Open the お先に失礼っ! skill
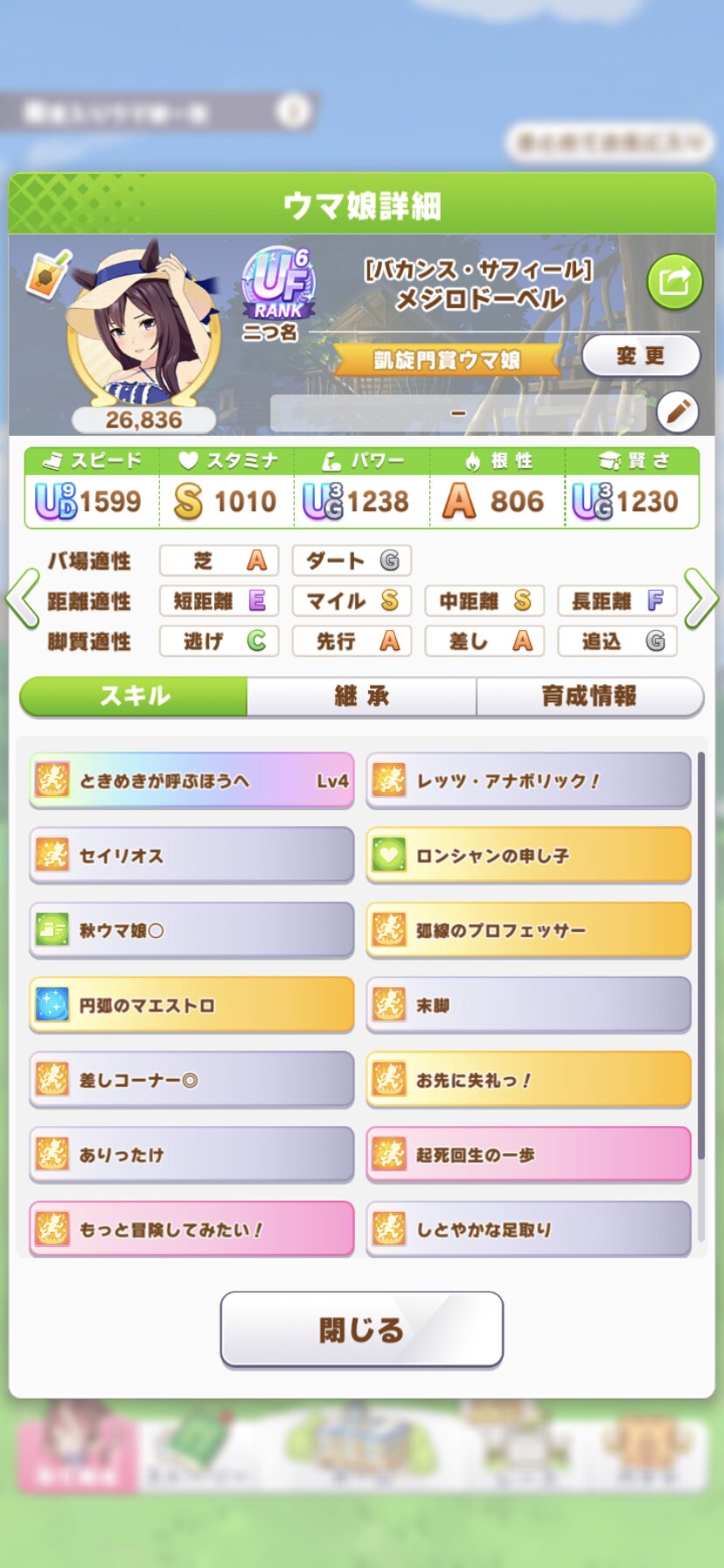This screenshot has width=724, height=1568. coord(528,1080)
